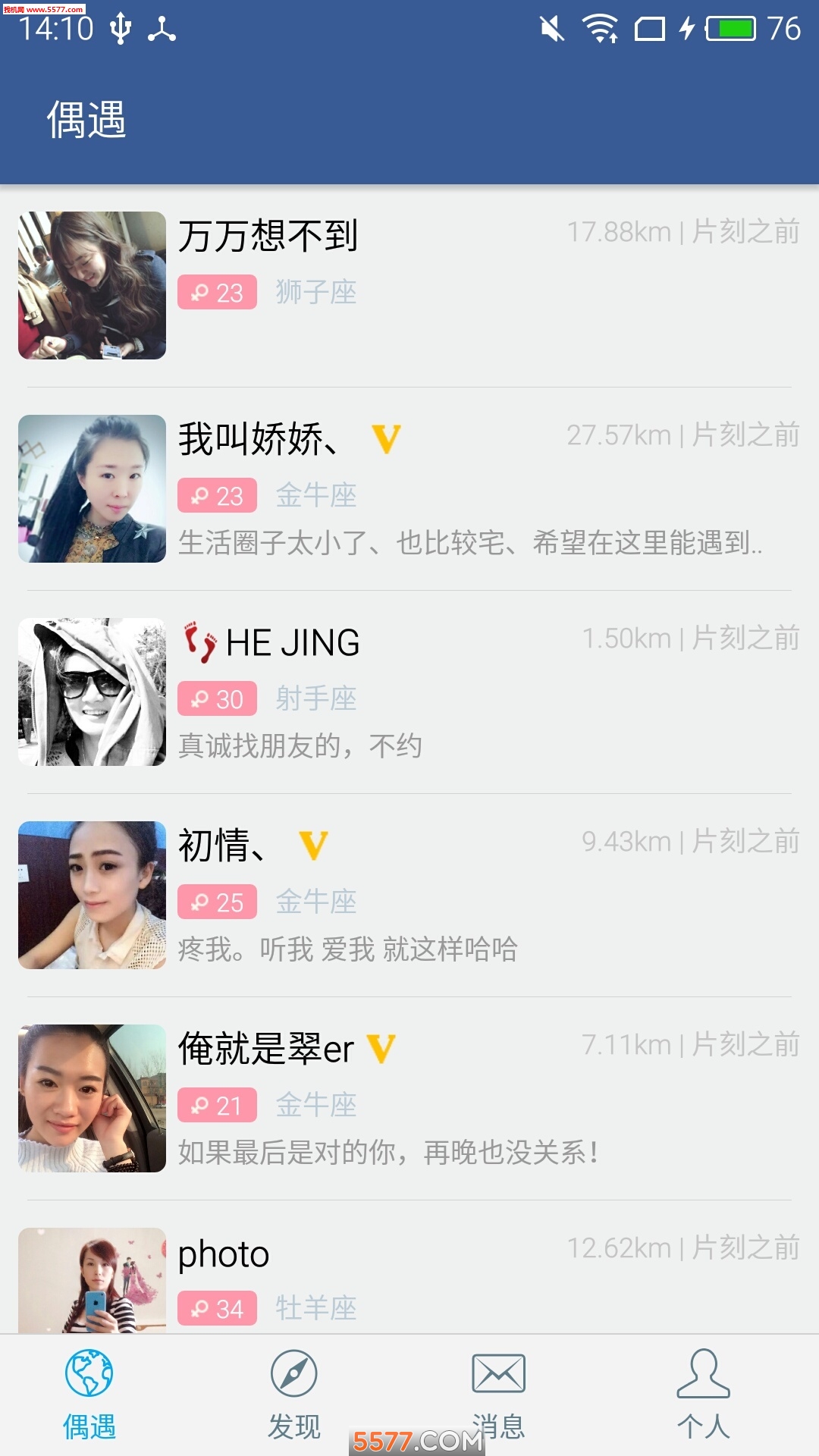This screenshot has height=1456, width=819.
Task: Tap 初情、's avatar thumbnail
Action: pyautogui.click(x=91, y=895)
